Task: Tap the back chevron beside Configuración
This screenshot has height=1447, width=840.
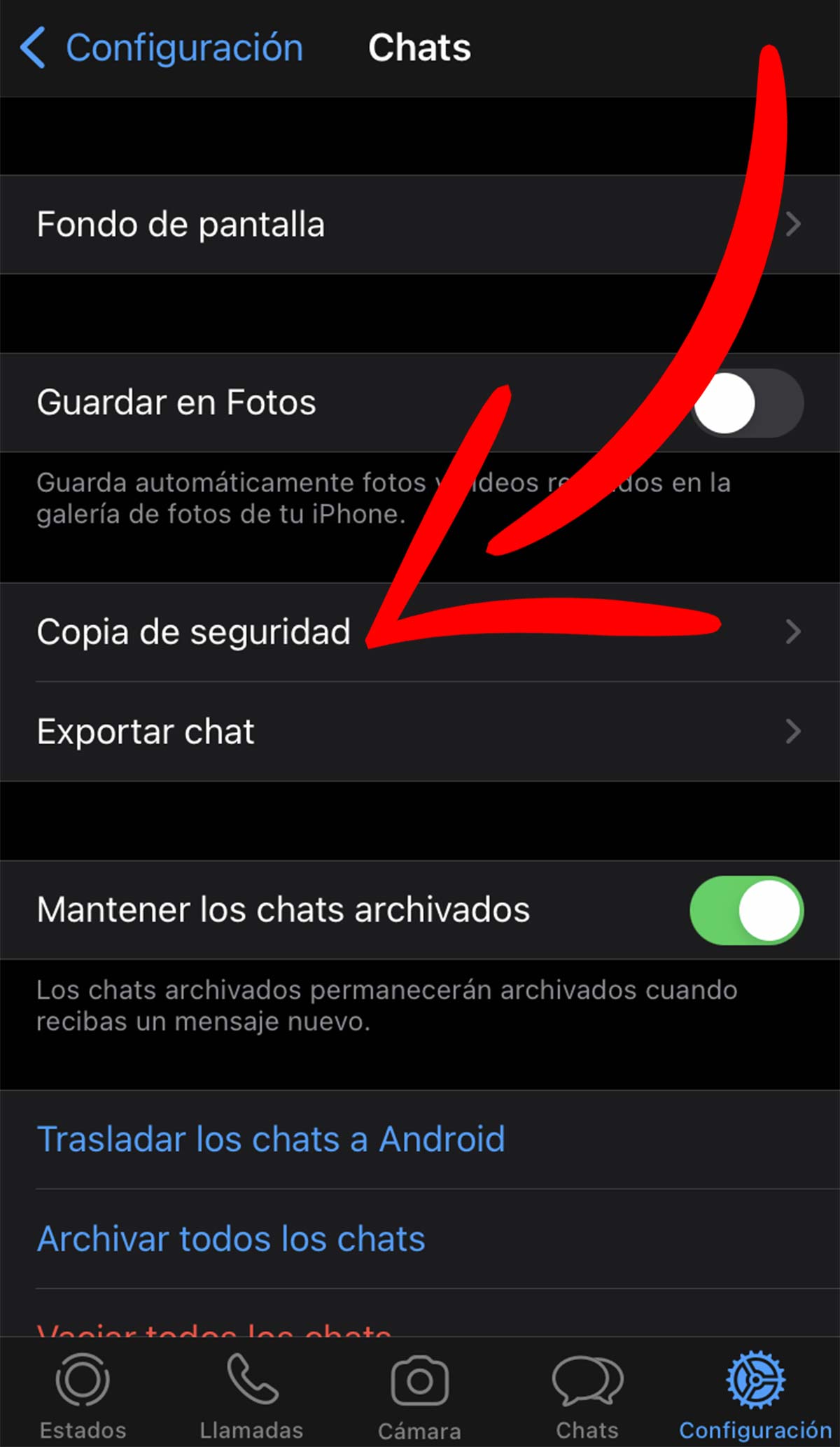Action: pos(33,48)
